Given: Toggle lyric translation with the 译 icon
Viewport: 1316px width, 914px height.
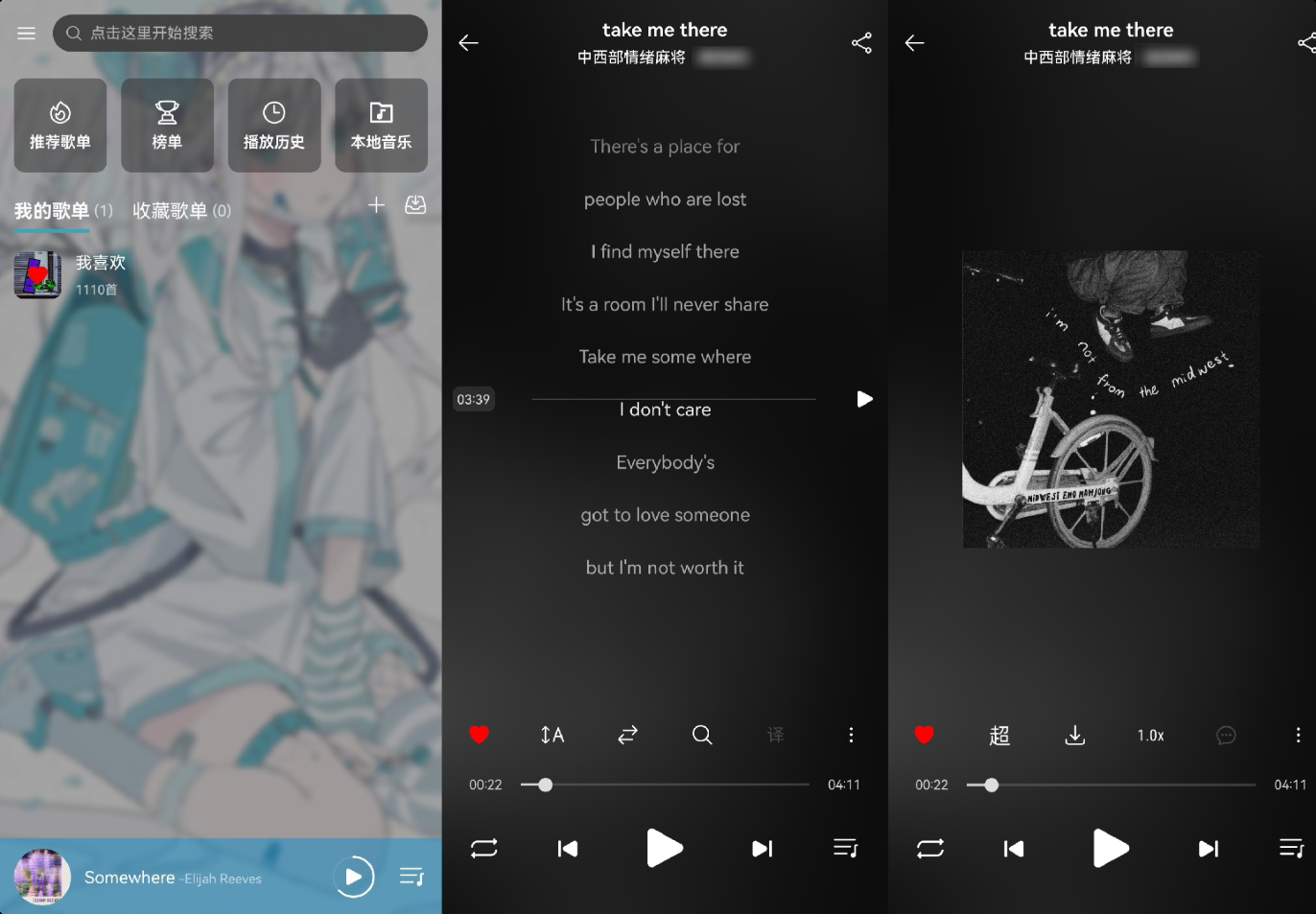Looking at the screenshot, I should point(775,735).
